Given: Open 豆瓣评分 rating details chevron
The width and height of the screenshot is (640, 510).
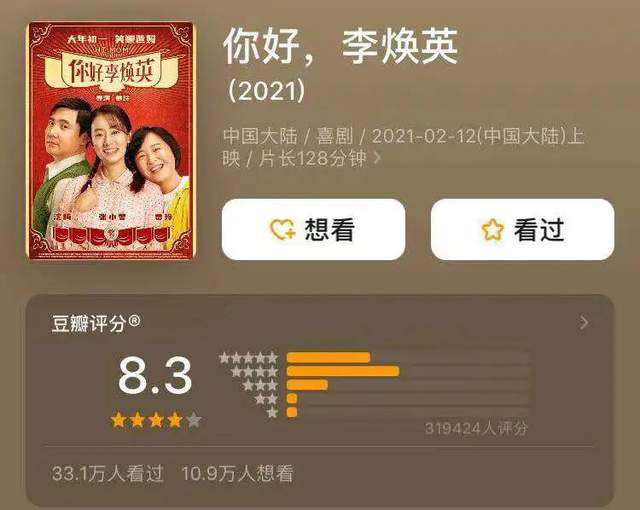Looking at the screenshot, I should [x=584, y=323].
